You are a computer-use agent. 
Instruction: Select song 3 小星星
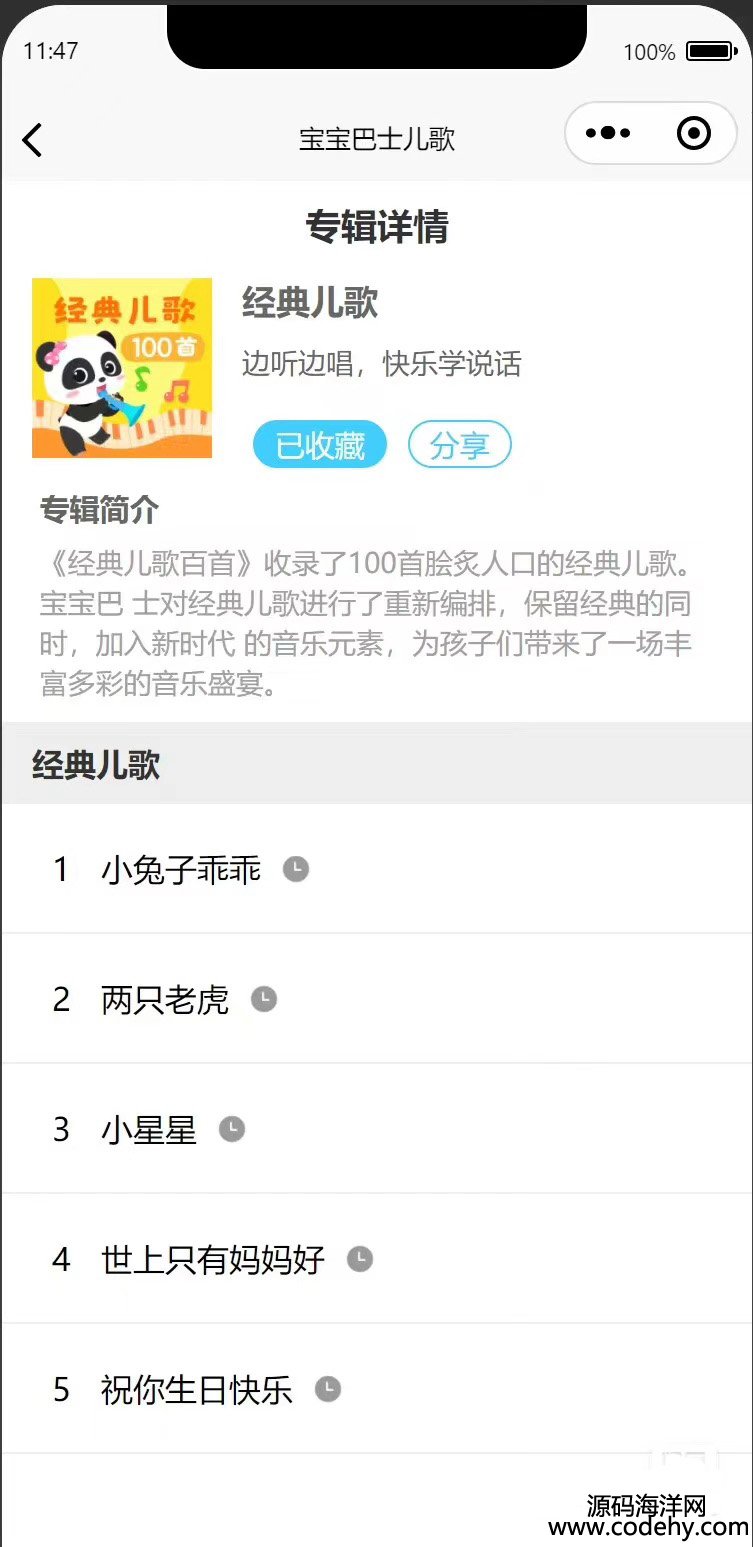pos(376,1129)
